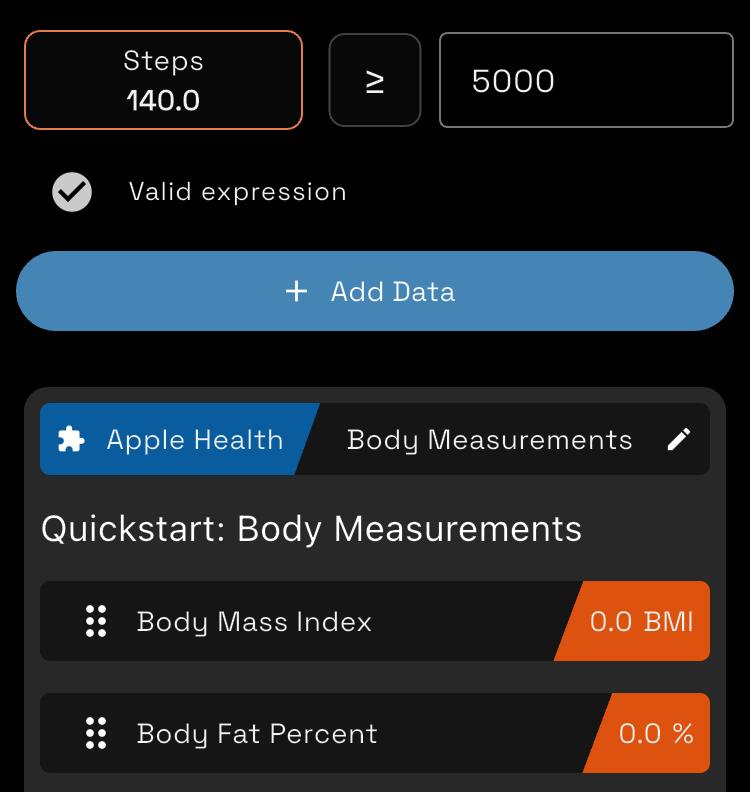
Task: Select the Steps data chip
Action: point(163,80)
